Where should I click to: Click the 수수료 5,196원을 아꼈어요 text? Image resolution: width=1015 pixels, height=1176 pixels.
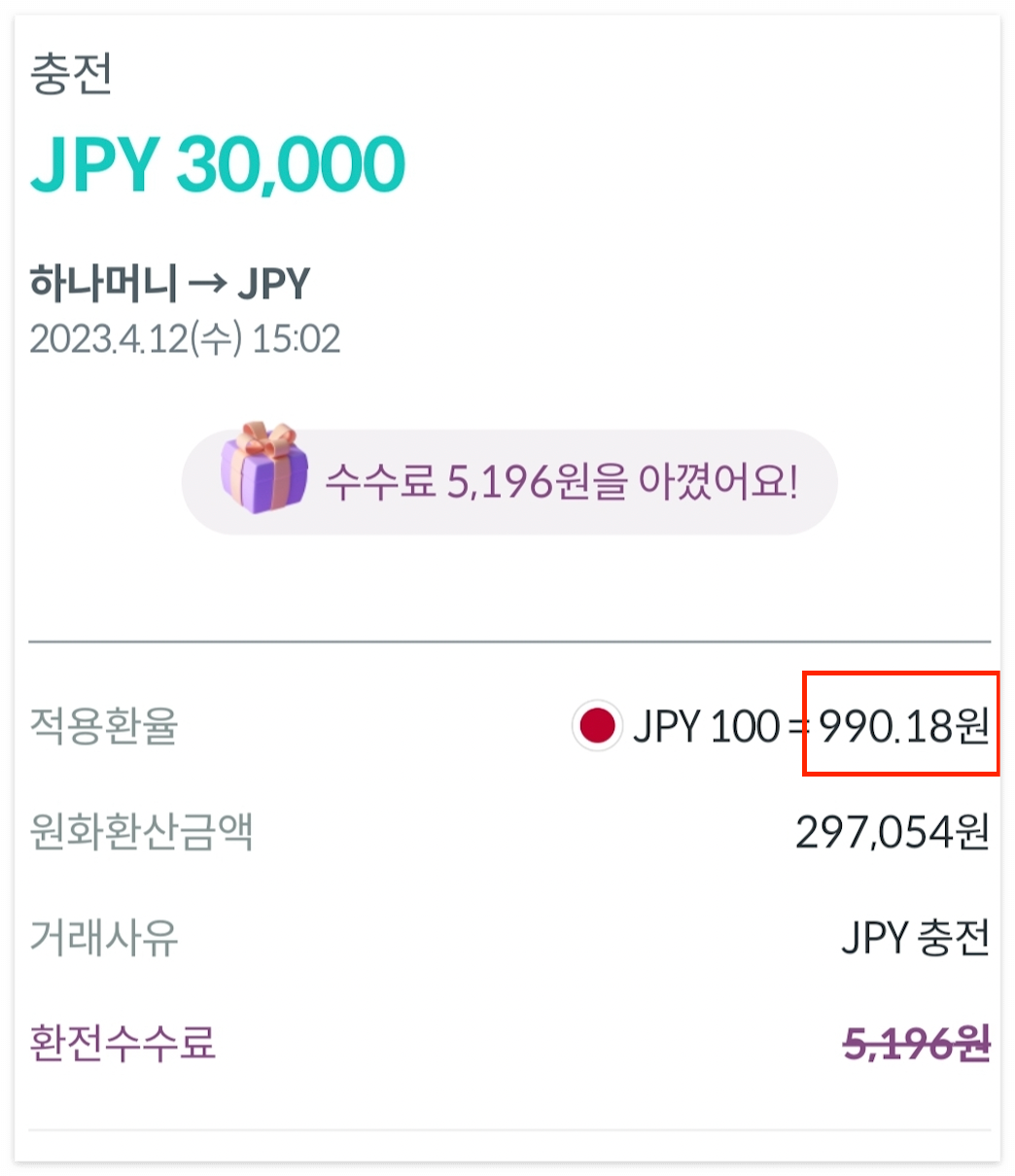tap(564, 478)
